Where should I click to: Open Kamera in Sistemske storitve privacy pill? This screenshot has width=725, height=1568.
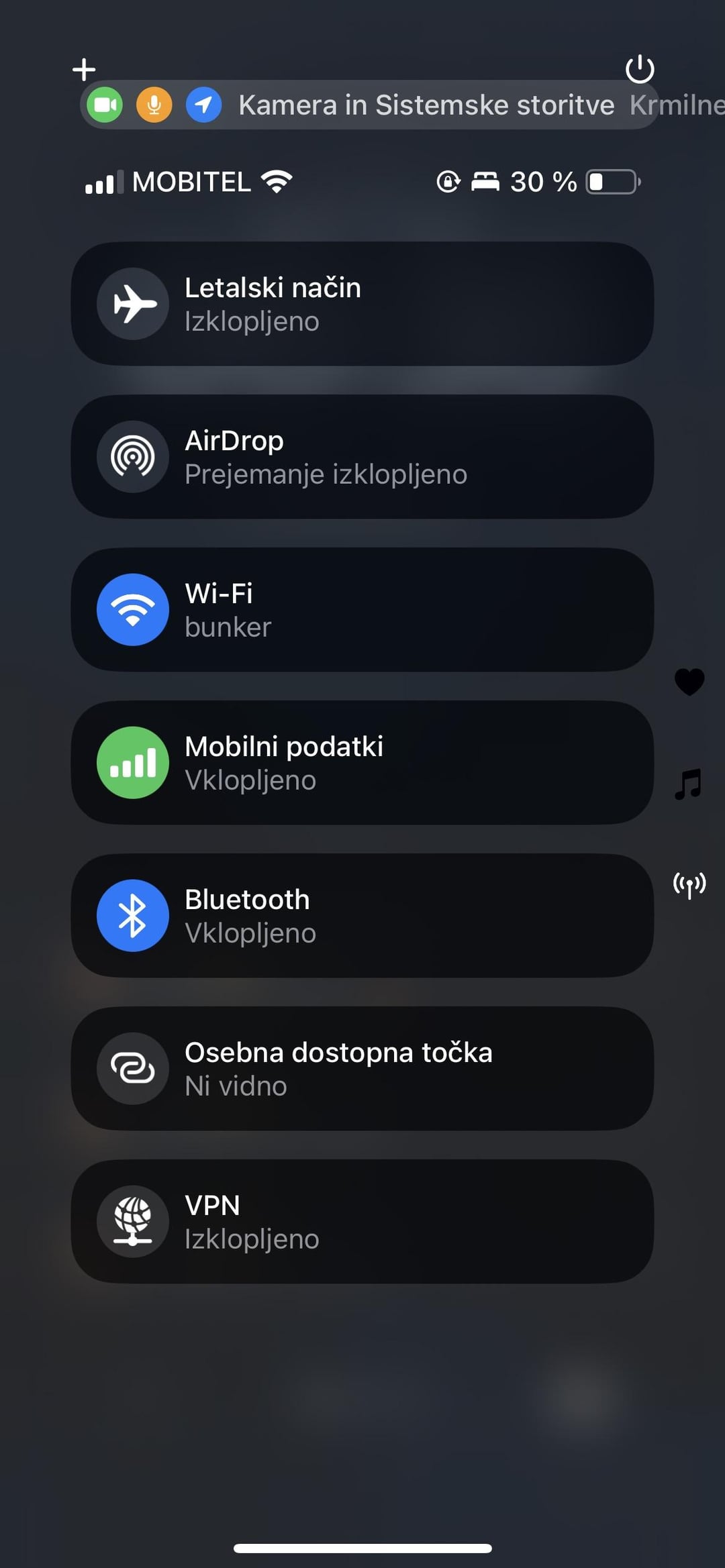tap(369, 105)
